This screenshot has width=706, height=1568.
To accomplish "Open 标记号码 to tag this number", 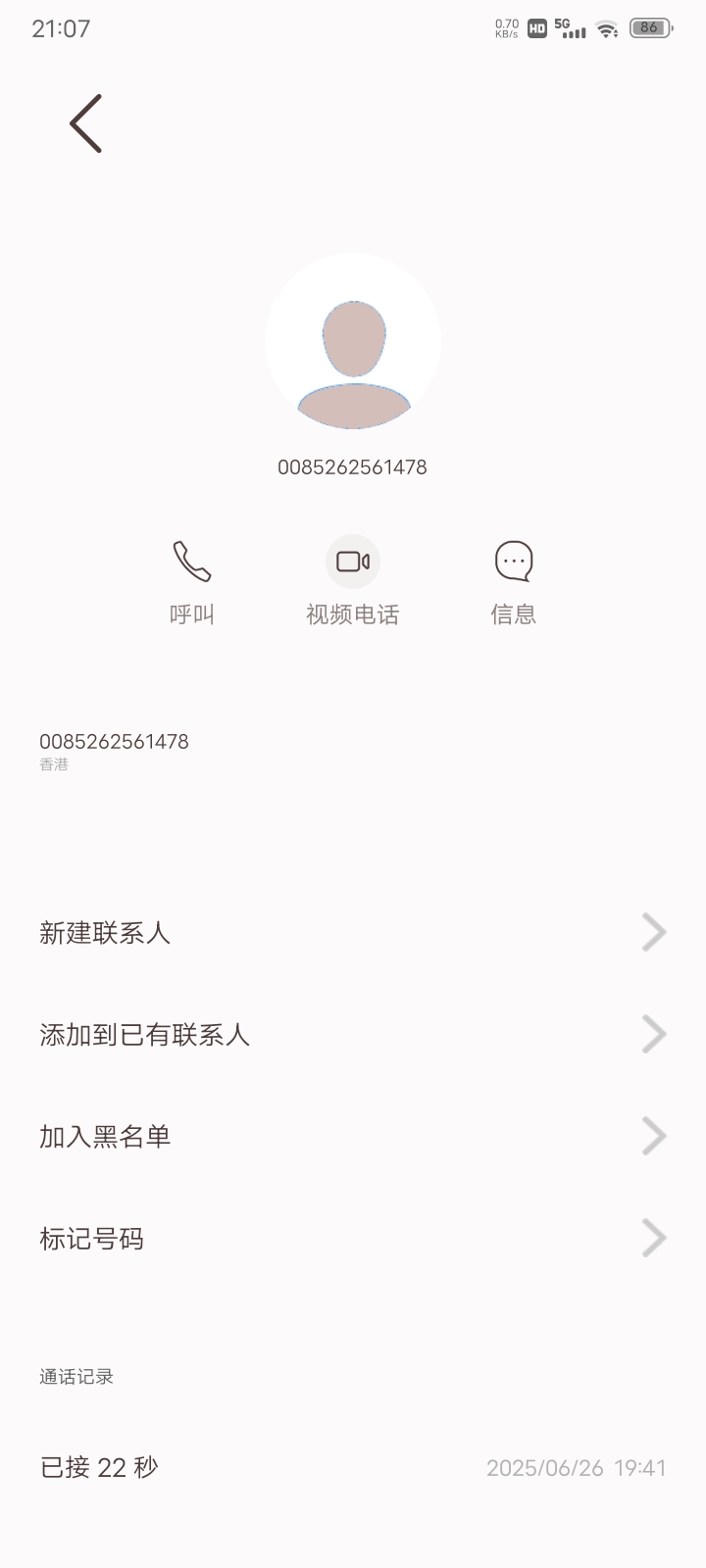I will [x=353, y=1239].
